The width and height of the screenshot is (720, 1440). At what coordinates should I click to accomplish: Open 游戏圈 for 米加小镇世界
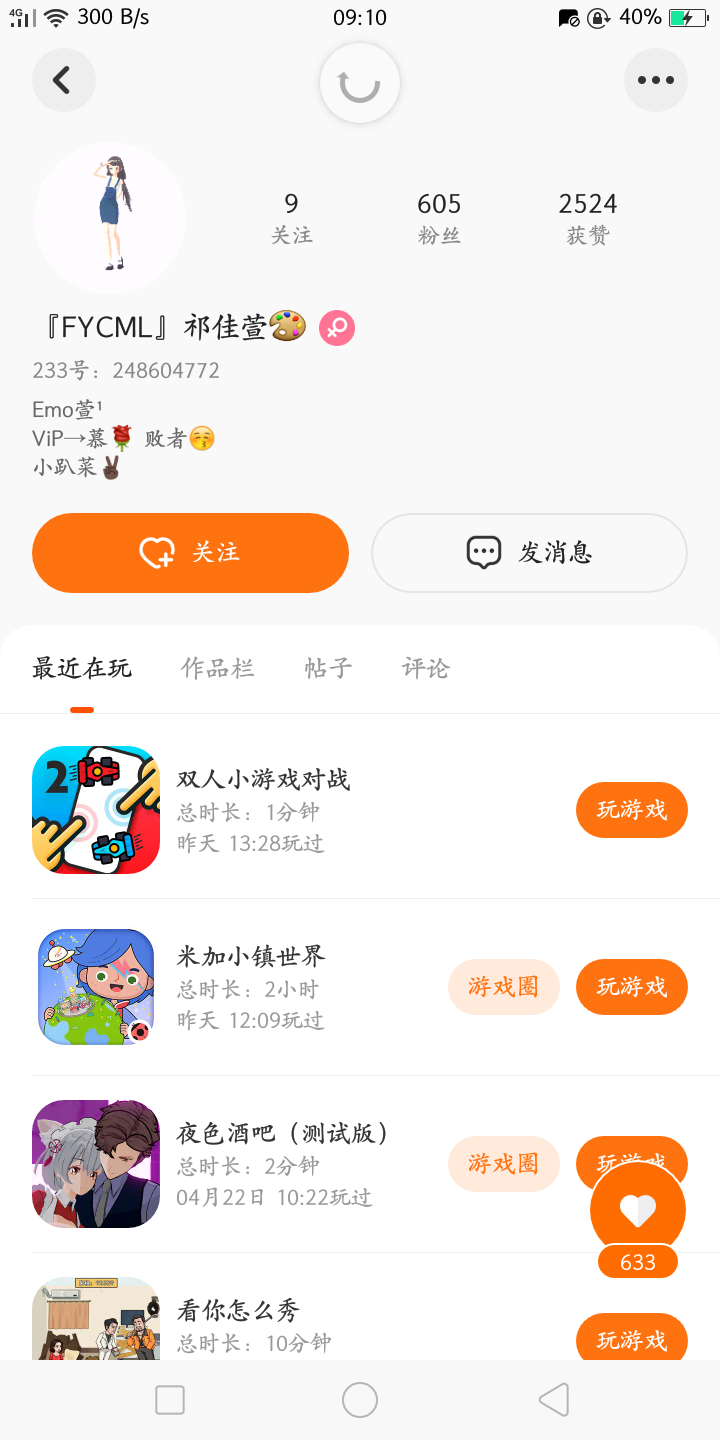(x=503, y=987)
